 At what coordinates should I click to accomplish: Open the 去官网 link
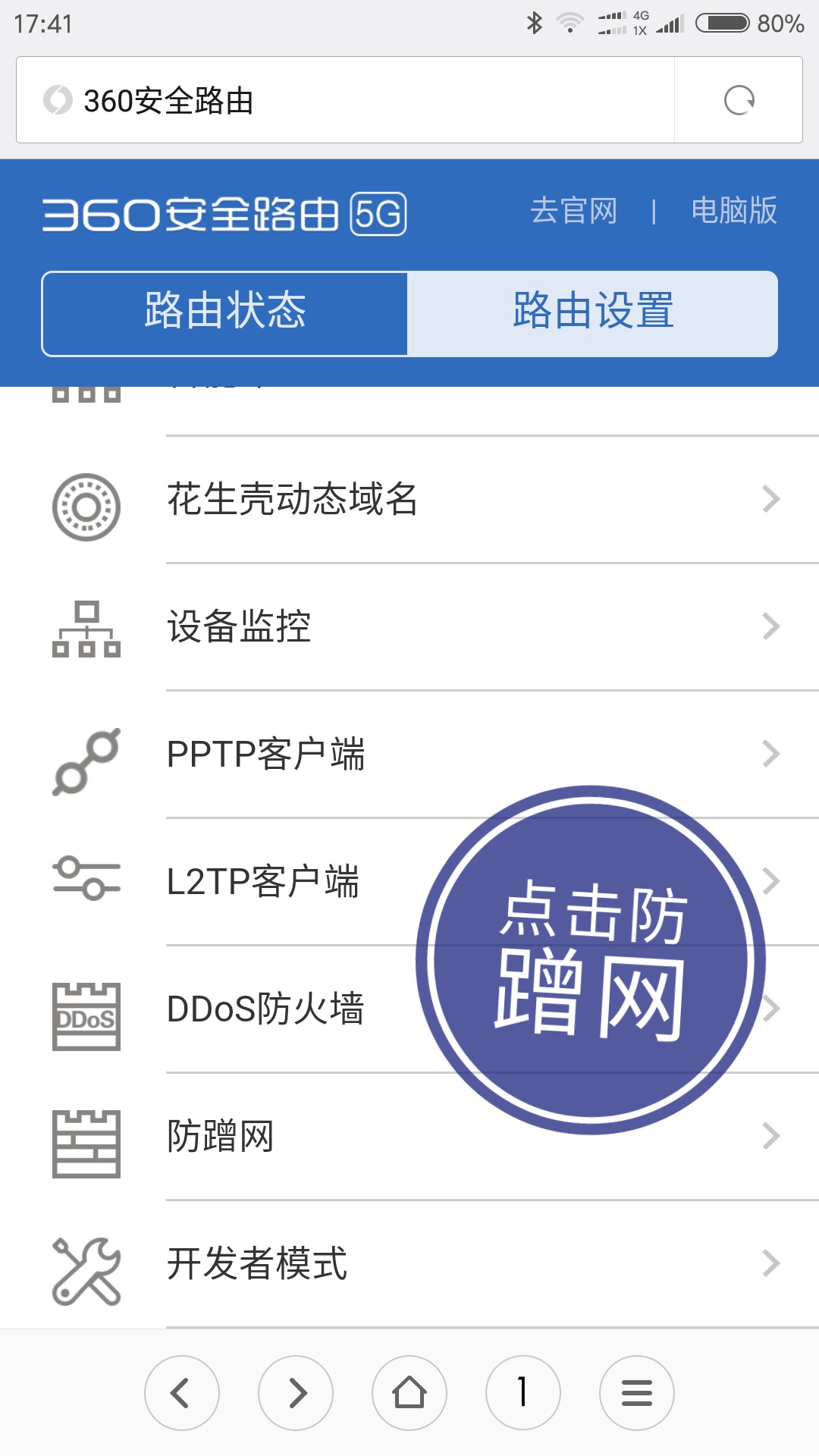pos(574,211)
